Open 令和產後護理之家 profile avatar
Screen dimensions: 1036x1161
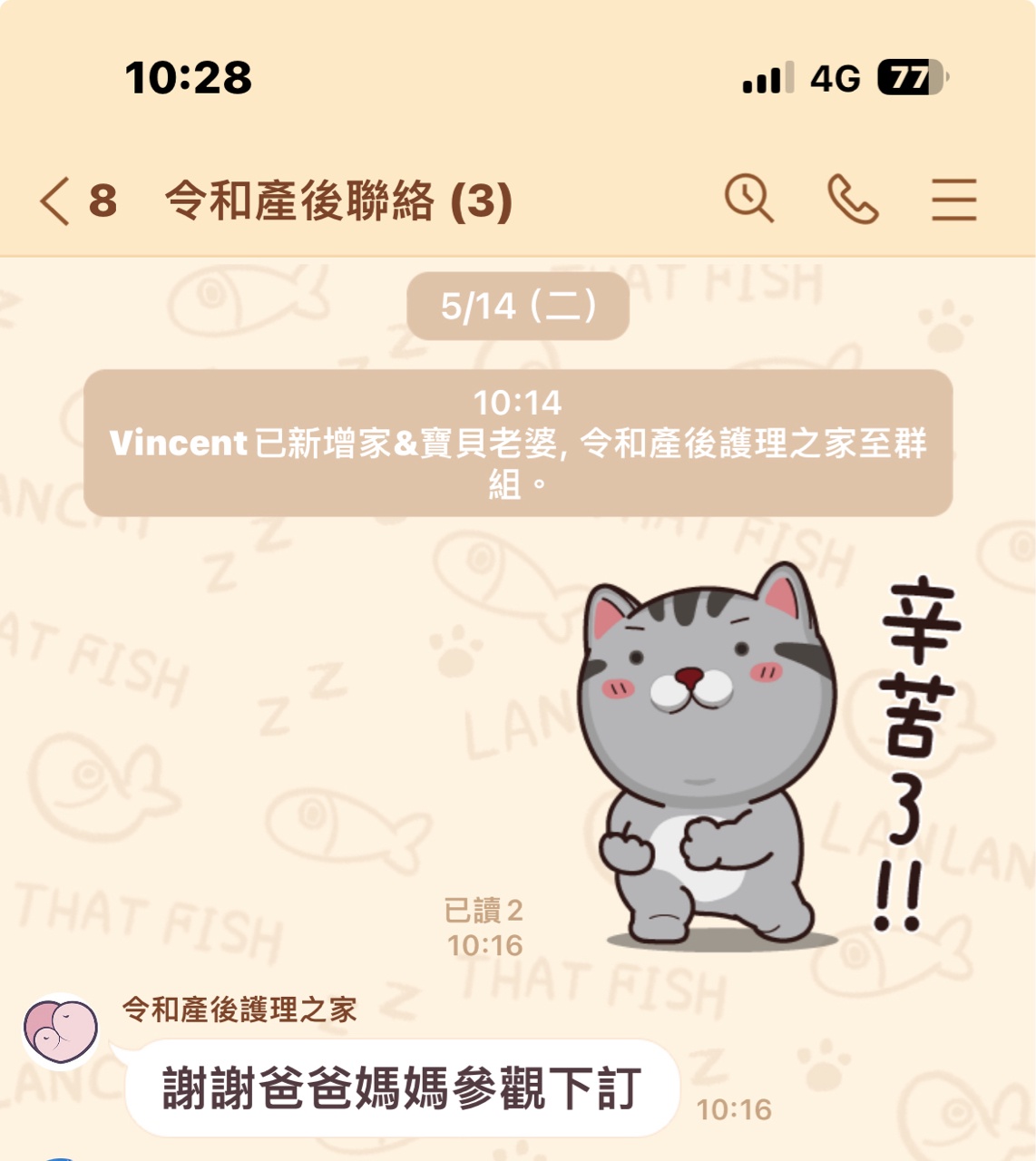tap(60, 1032)
